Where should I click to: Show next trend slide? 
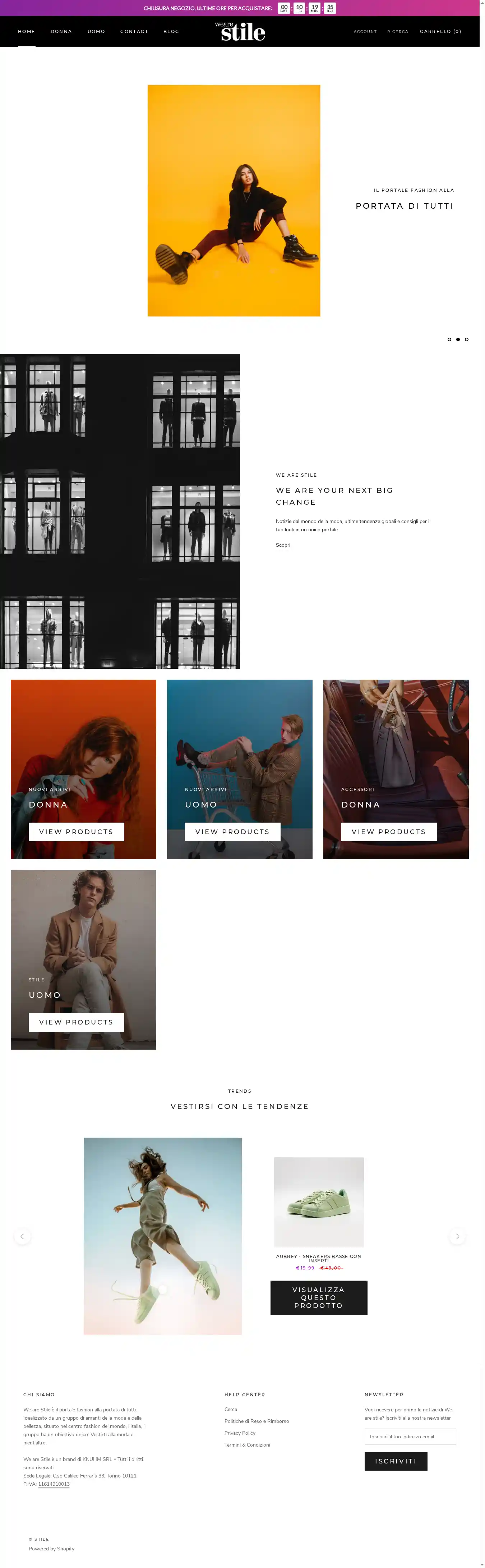(x=458, y=1236)
